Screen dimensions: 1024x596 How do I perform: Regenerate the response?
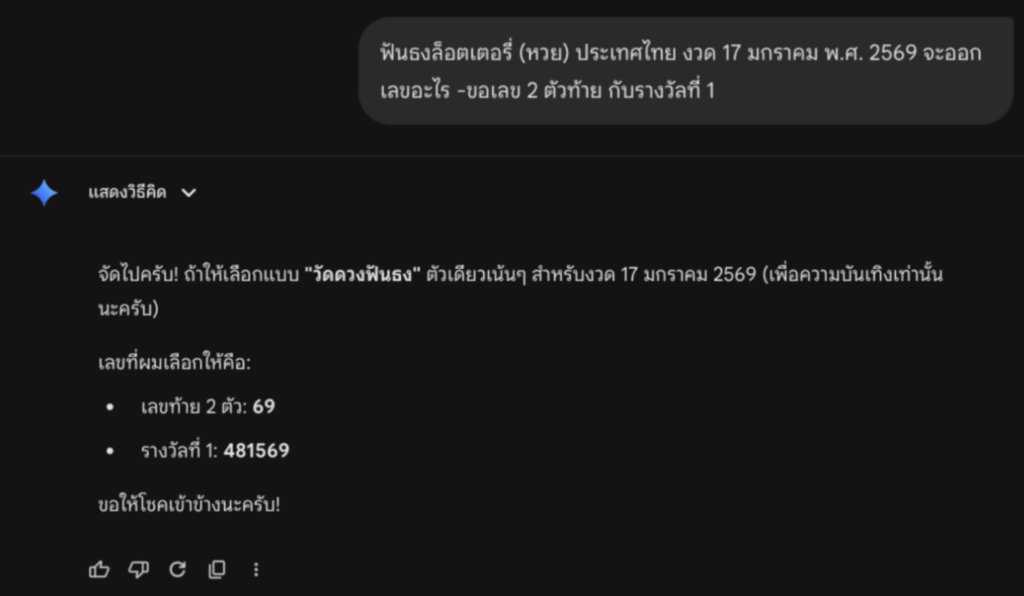coord(178,569)
